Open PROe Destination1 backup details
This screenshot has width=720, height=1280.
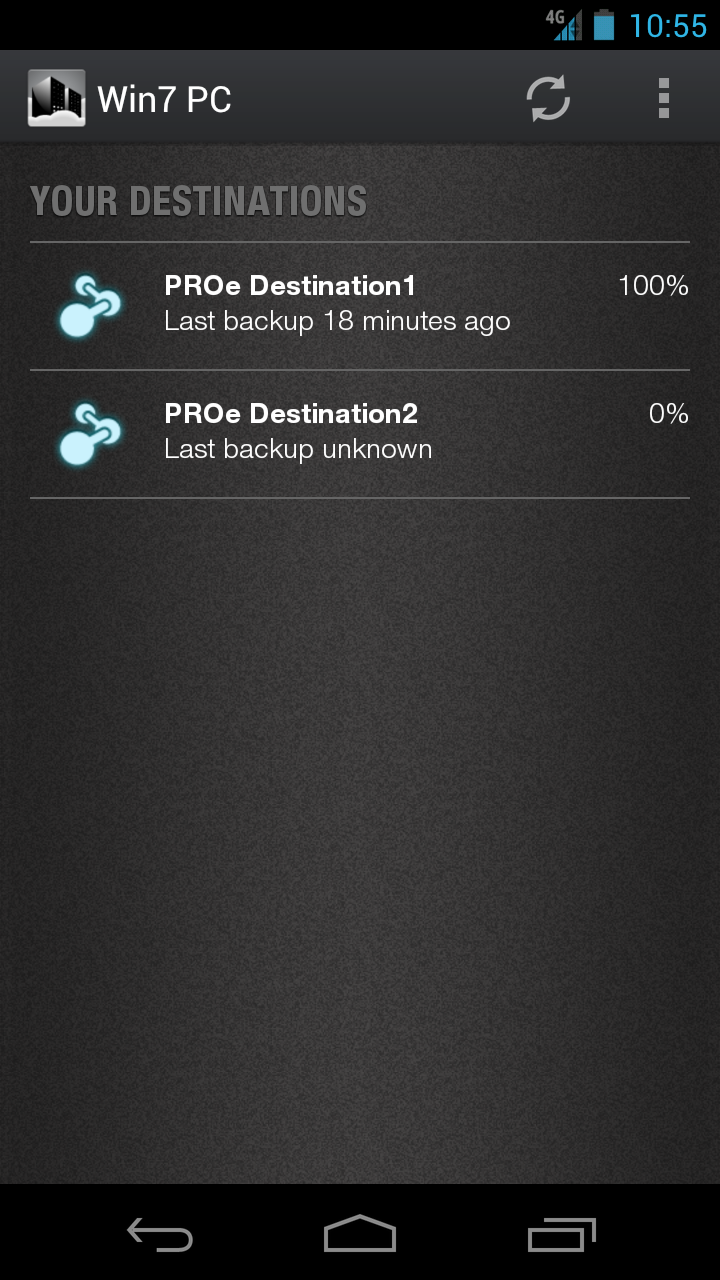pyautogui.click(x=360, y=305)
